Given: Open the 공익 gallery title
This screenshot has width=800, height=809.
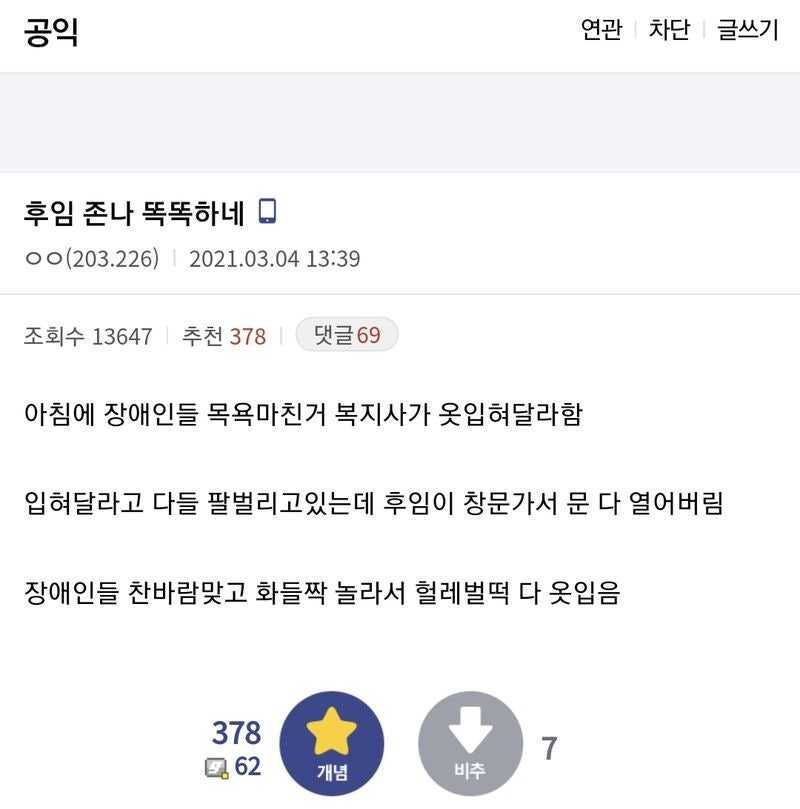Looking at the screenshot, I should click(51, 32).
